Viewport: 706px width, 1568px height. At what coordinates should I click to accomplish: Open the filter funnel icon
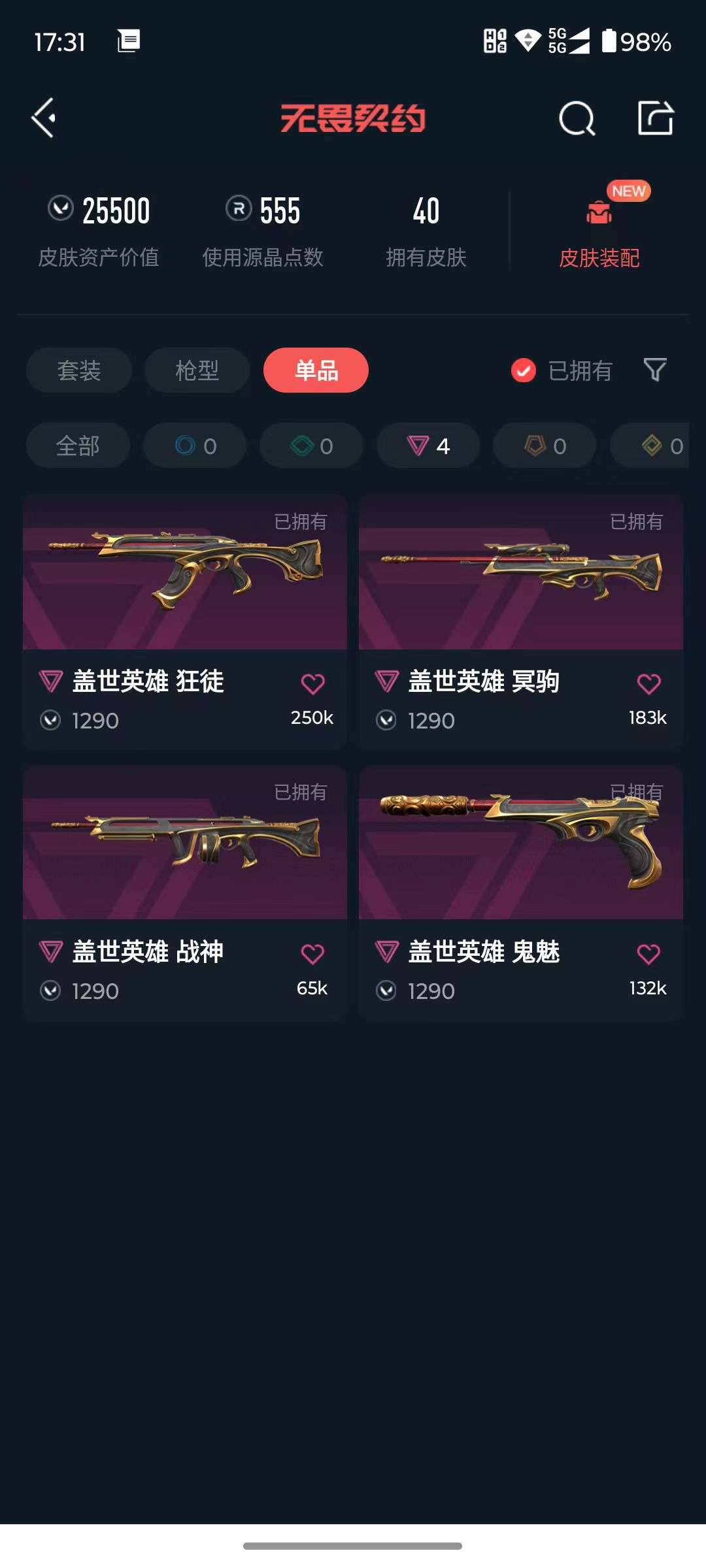[655, 370]
